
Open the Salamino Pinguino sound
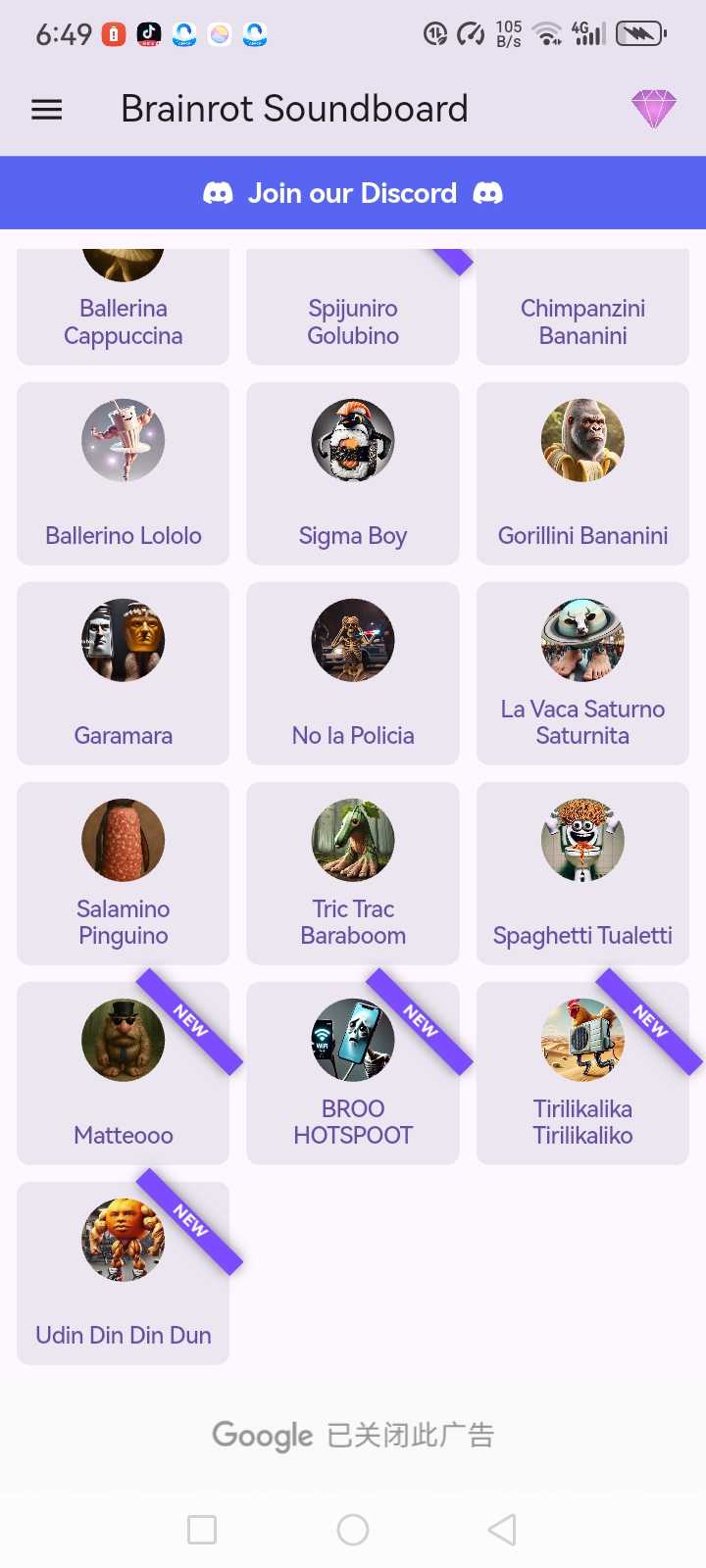[x=124, y=873]
